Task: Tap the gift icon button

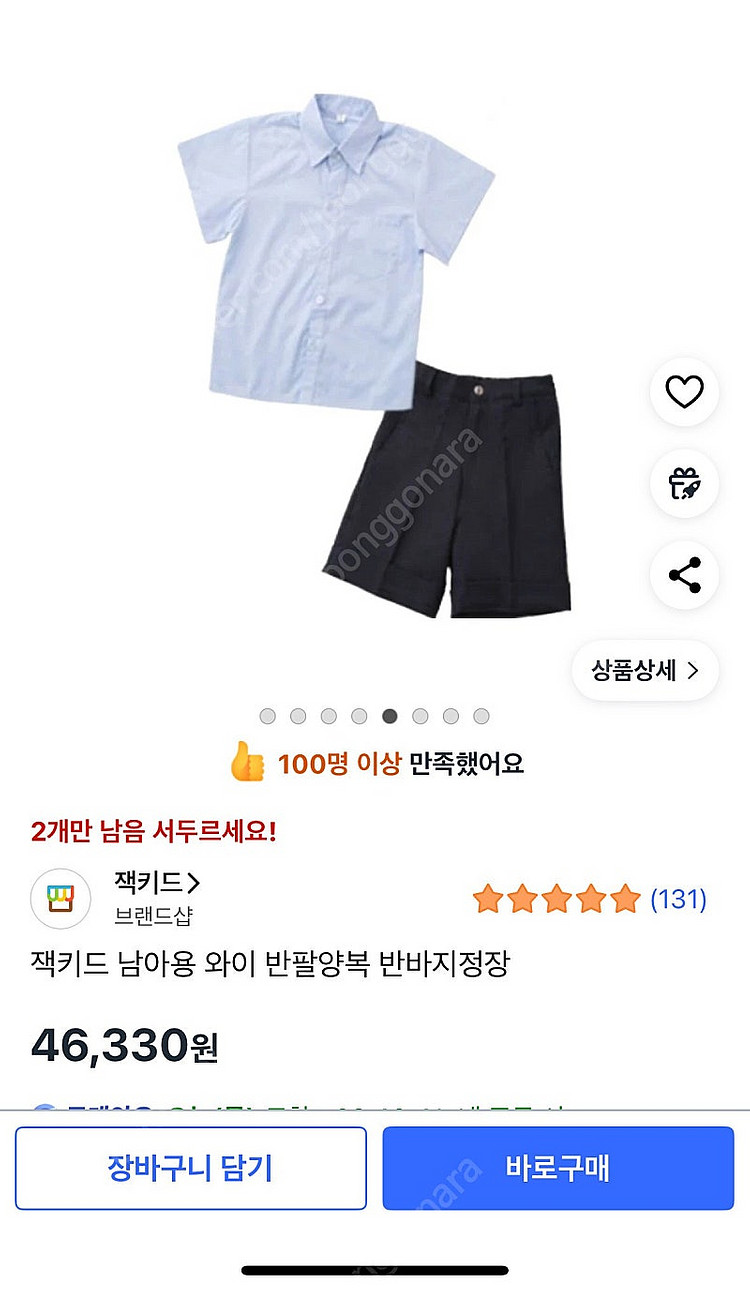Action: [x=684, y=483]
